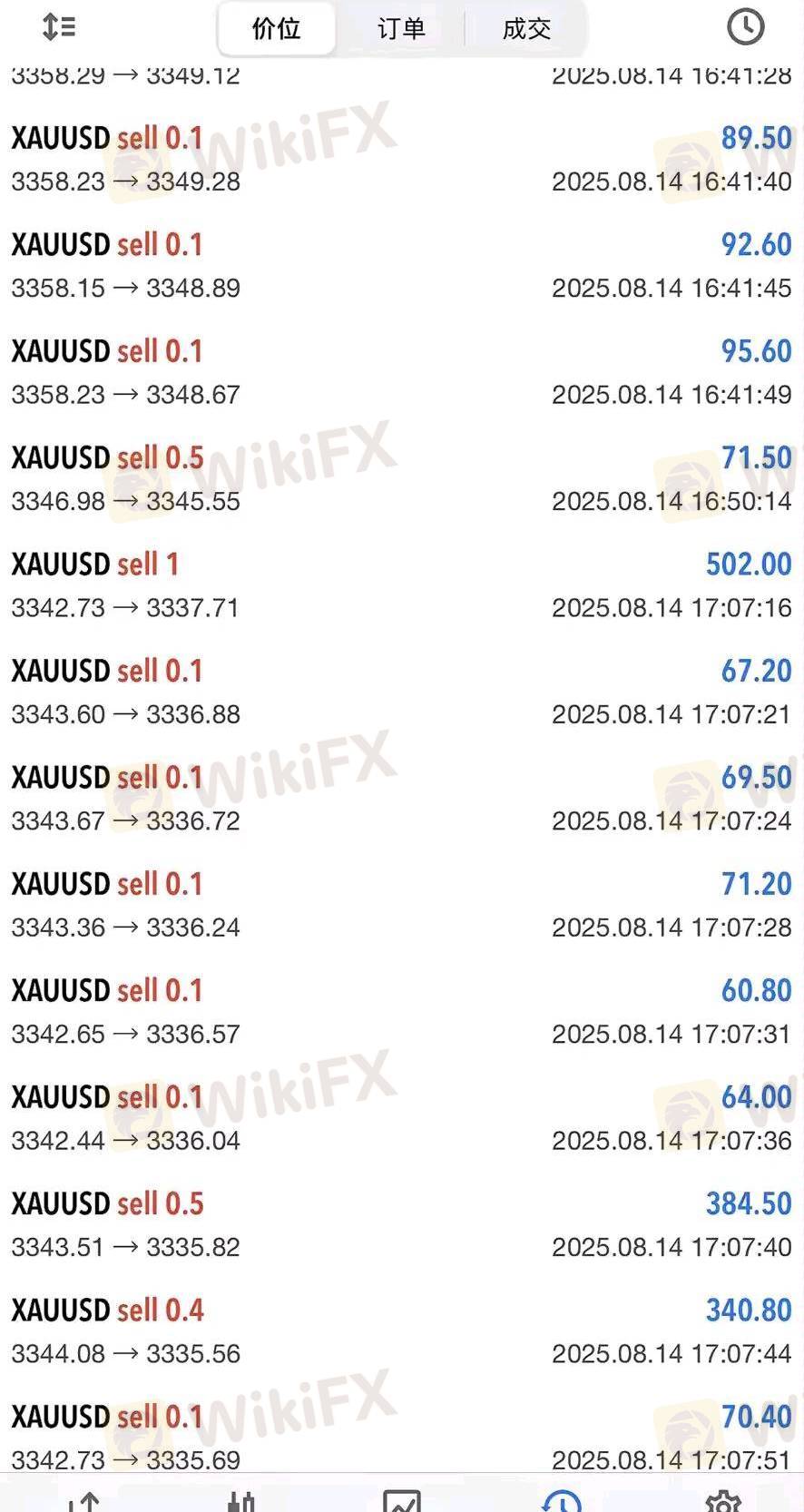The image size is (804, 1512).
Task: Expand the sell 1 trade with 502.00 profit
Action: click(x=401, y=585)
